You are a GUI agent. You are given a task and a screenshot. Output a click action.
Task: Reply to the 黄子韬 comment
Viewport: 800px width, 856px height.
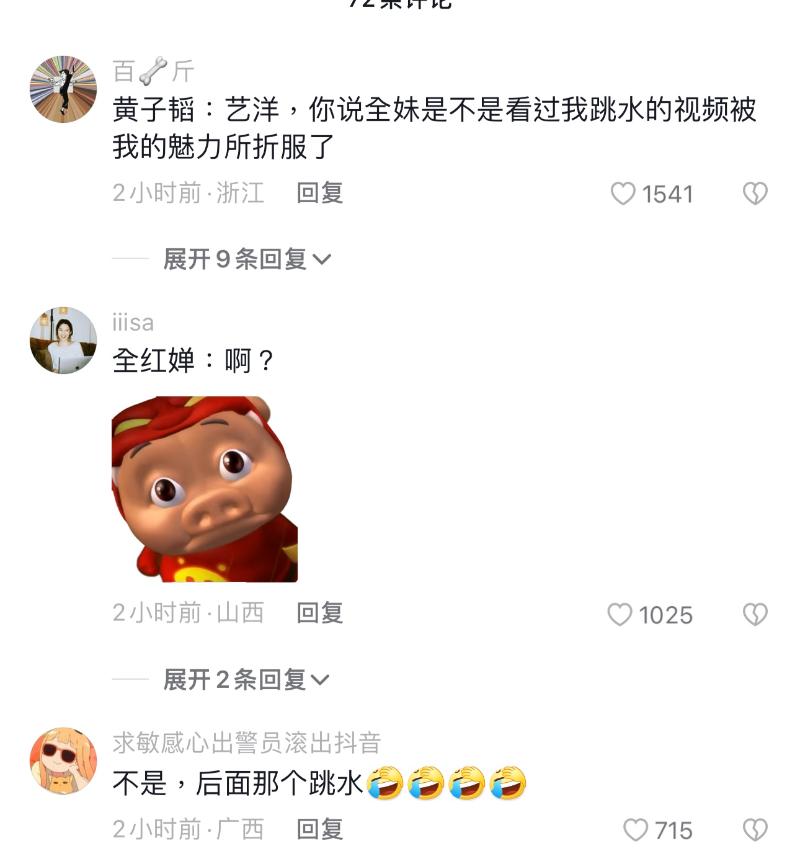click(x=319, y=193)
